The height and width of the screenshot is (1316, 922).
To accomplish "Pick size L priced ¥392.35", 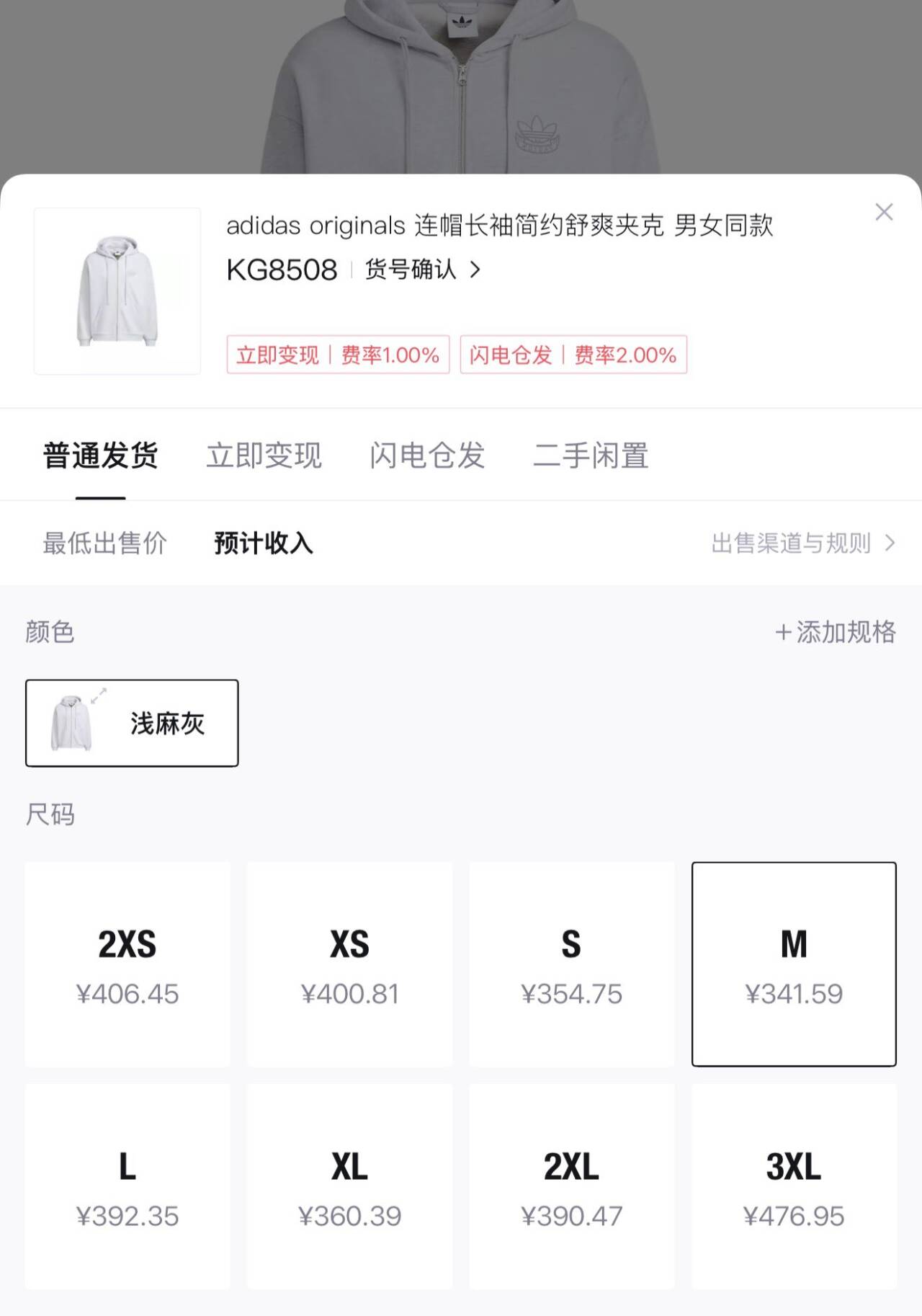I will click(x=127, y=1186).
